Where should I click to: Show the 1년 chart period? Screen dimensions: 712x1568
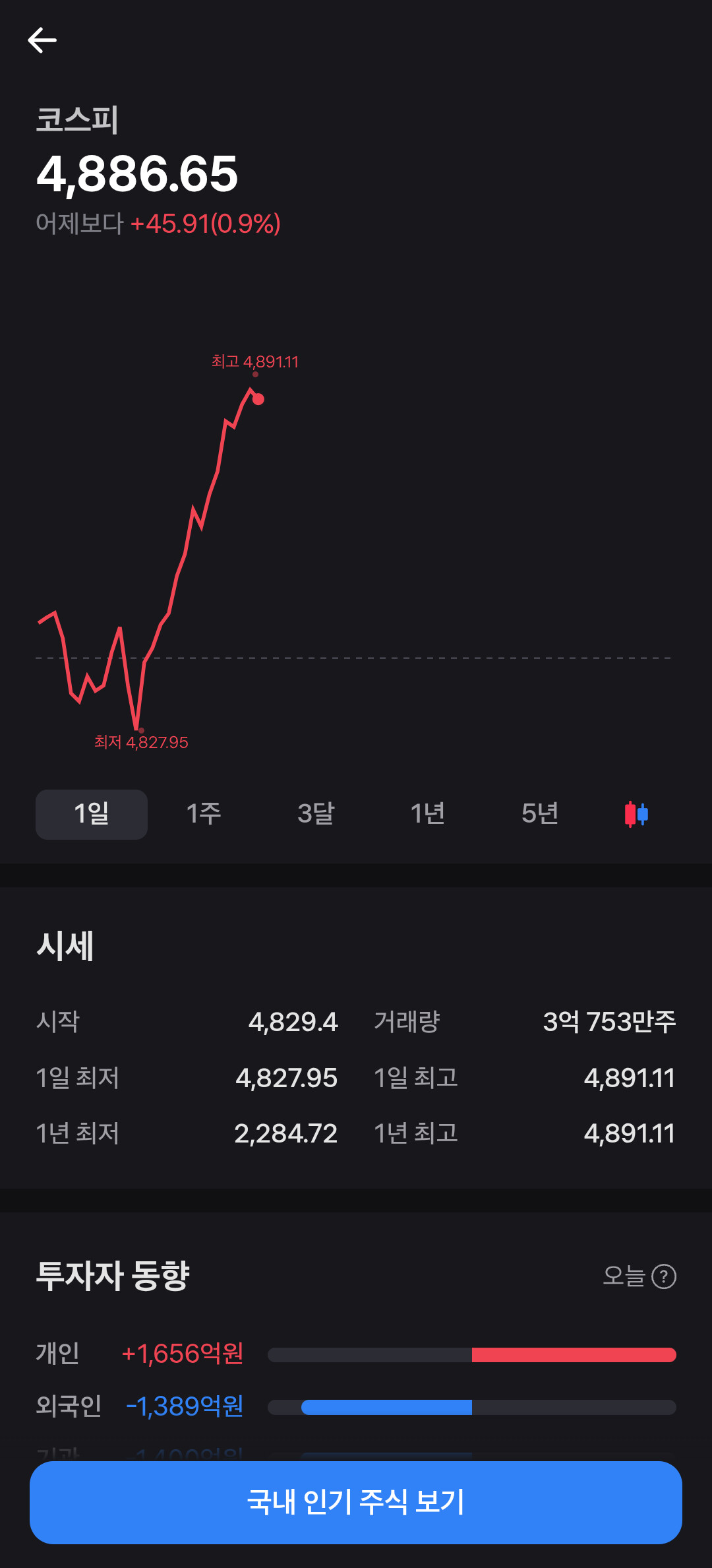tap(428, 814)
